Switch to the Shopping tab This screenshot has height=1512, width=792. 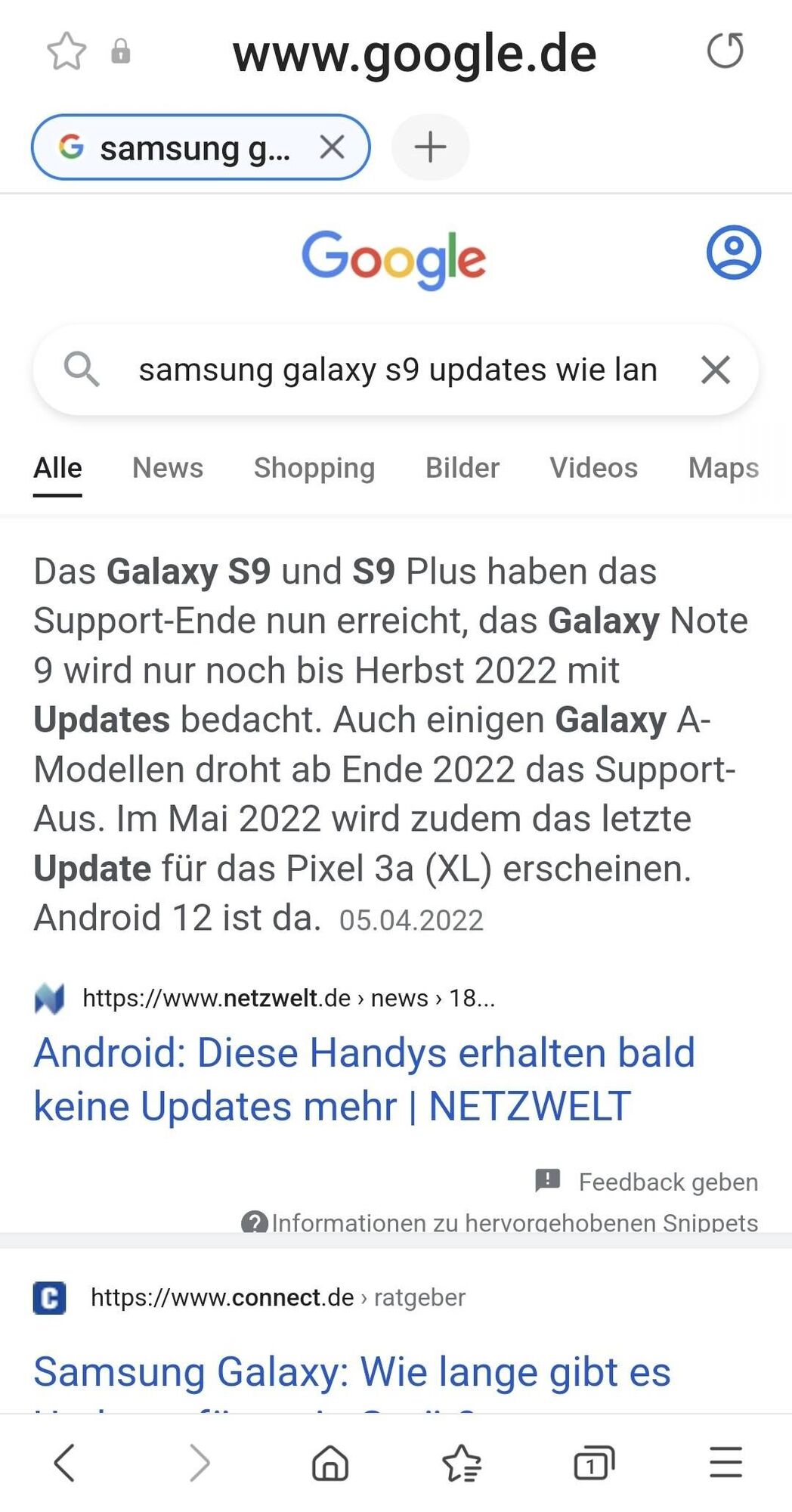coord(314,468)
